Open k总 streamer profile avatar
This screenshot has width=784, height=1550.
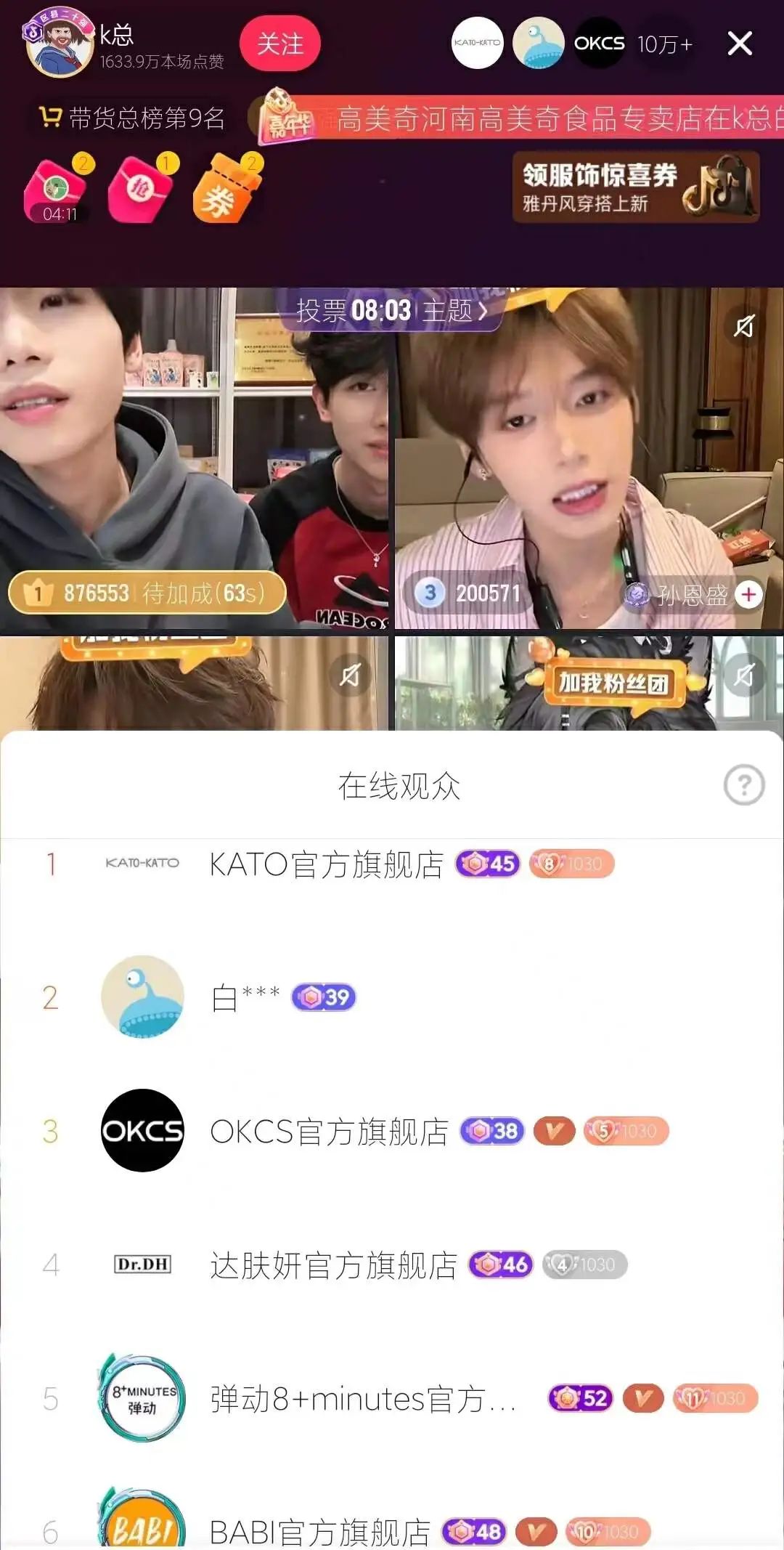[x=58, y=44]
